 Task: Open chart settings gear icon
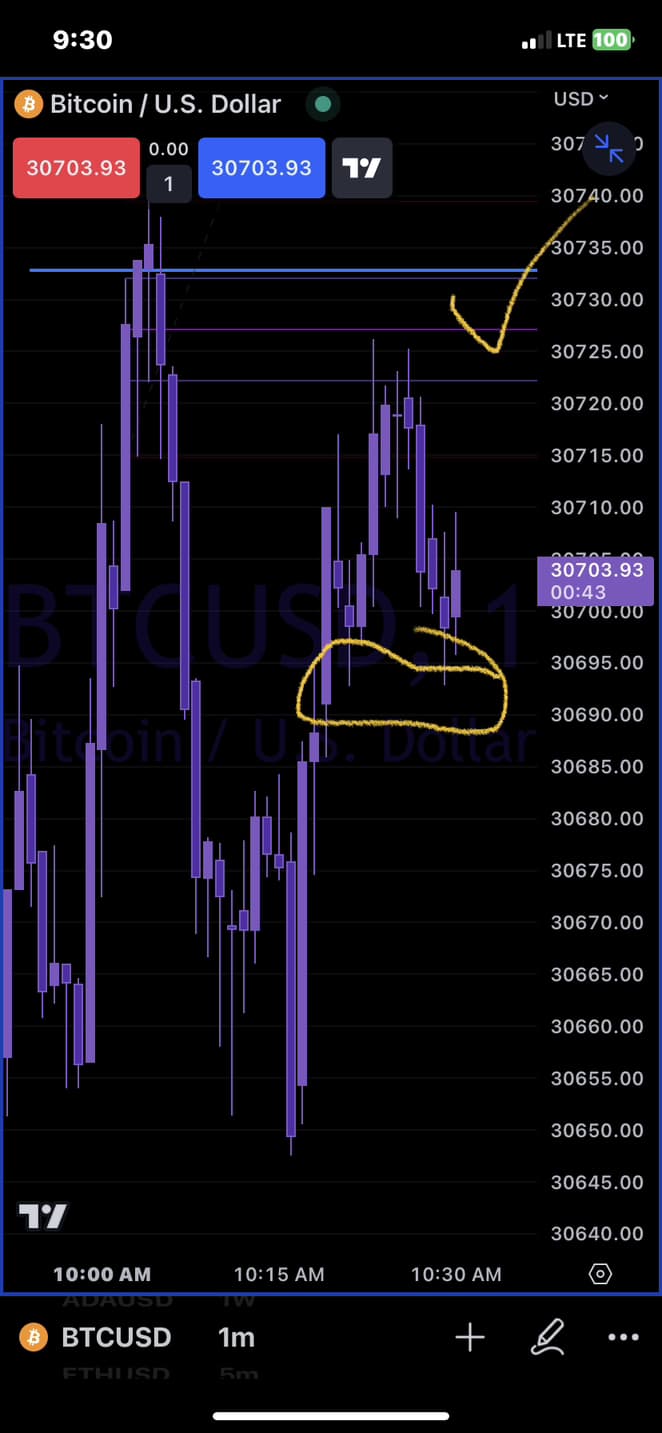600,1274
